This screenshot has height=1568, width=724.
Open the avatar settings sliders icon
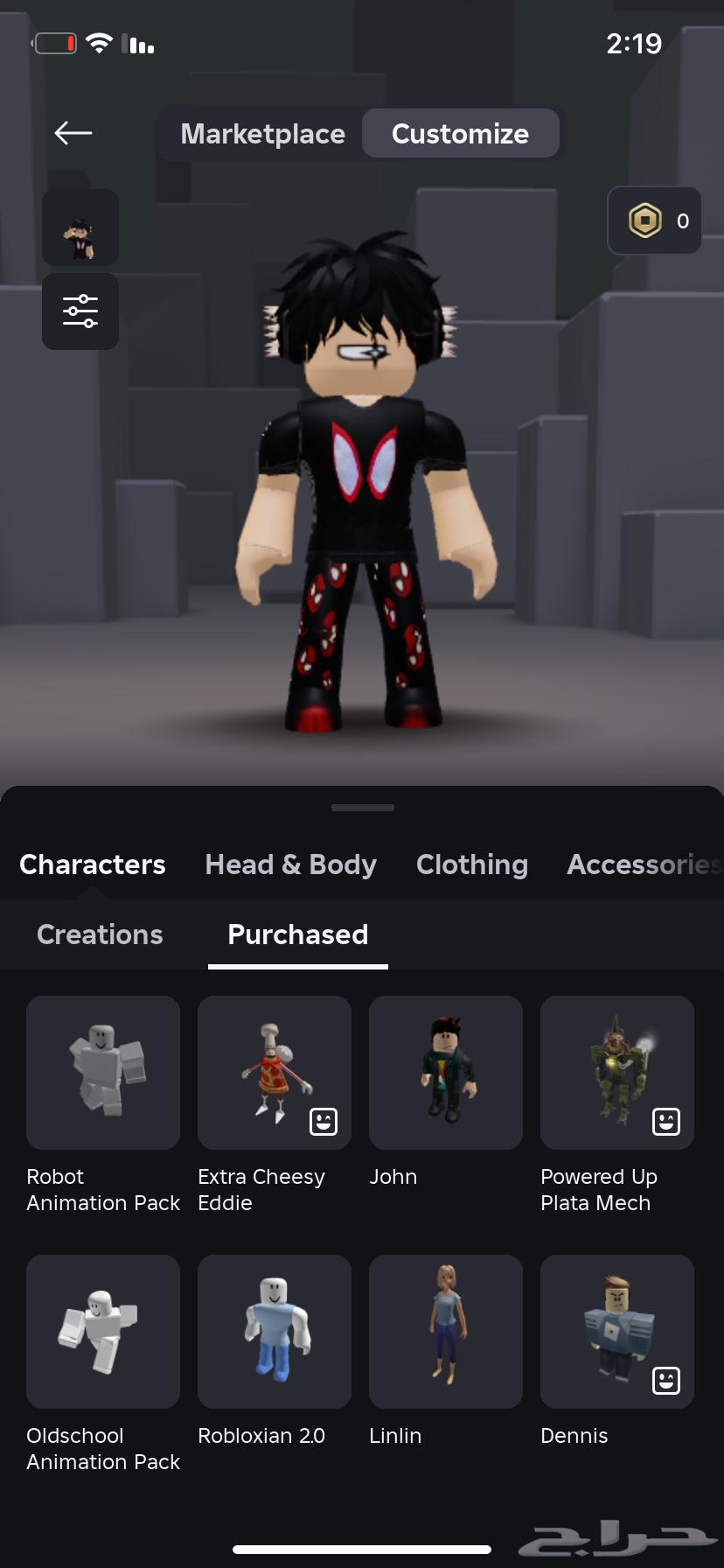(80, 311)
